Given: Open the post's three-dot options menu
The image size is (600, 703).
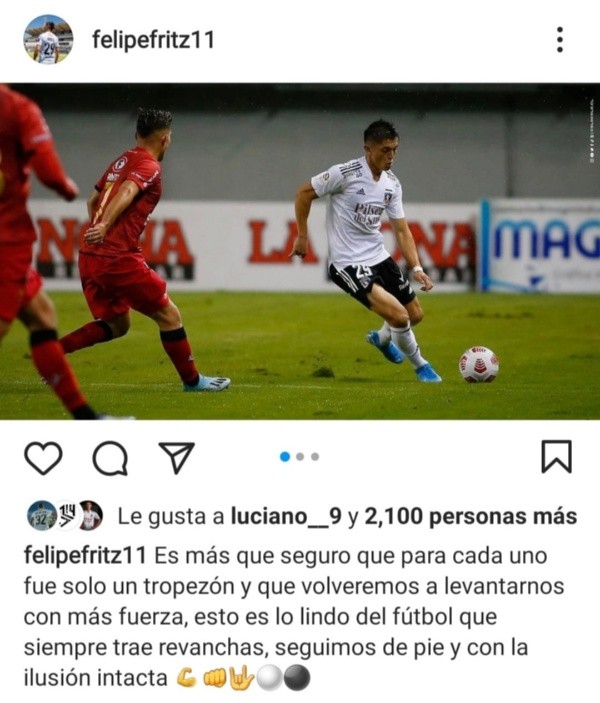Looking at the screenshot, I should click(559, 40).
